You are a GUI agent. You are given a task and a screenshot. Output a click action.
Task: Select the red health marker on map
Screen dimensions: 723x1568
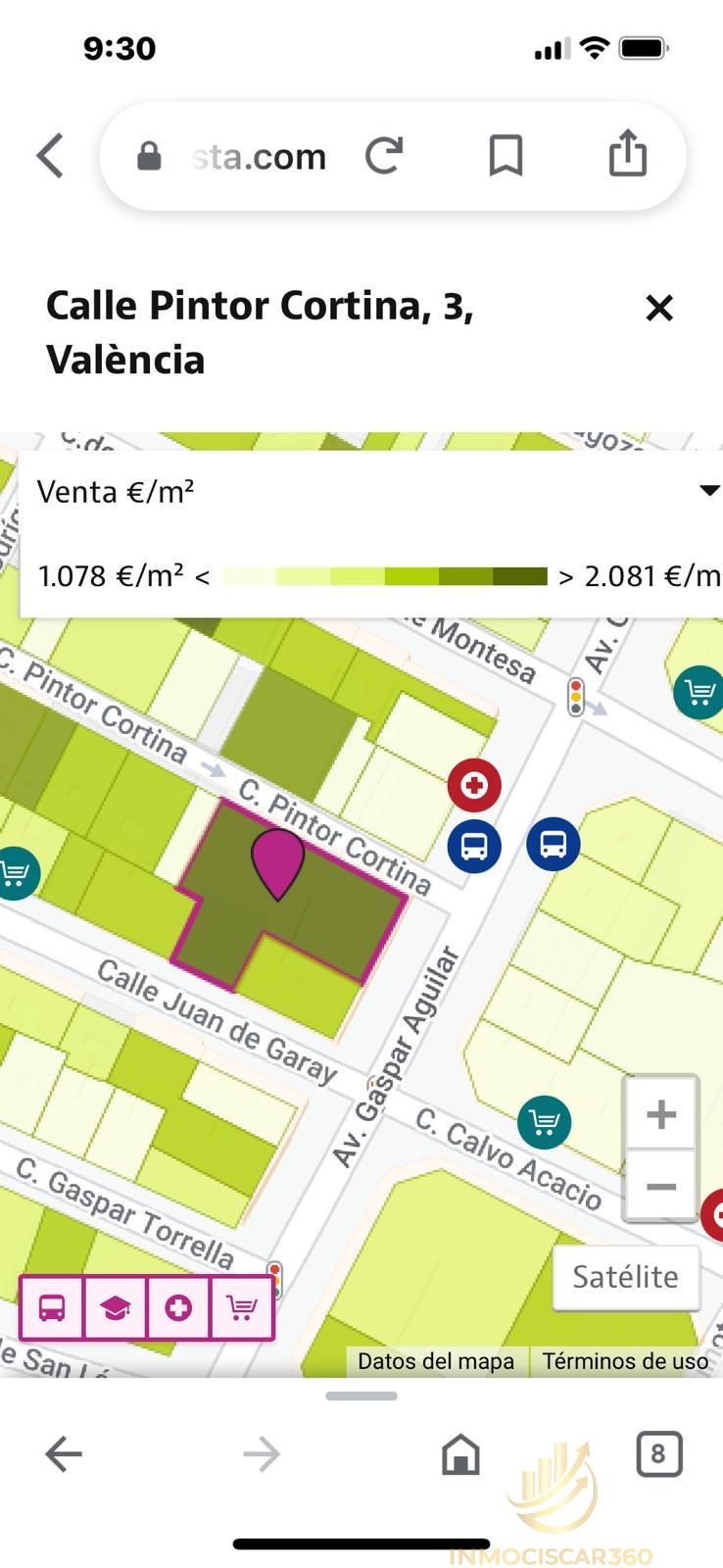tap(474, 785)
